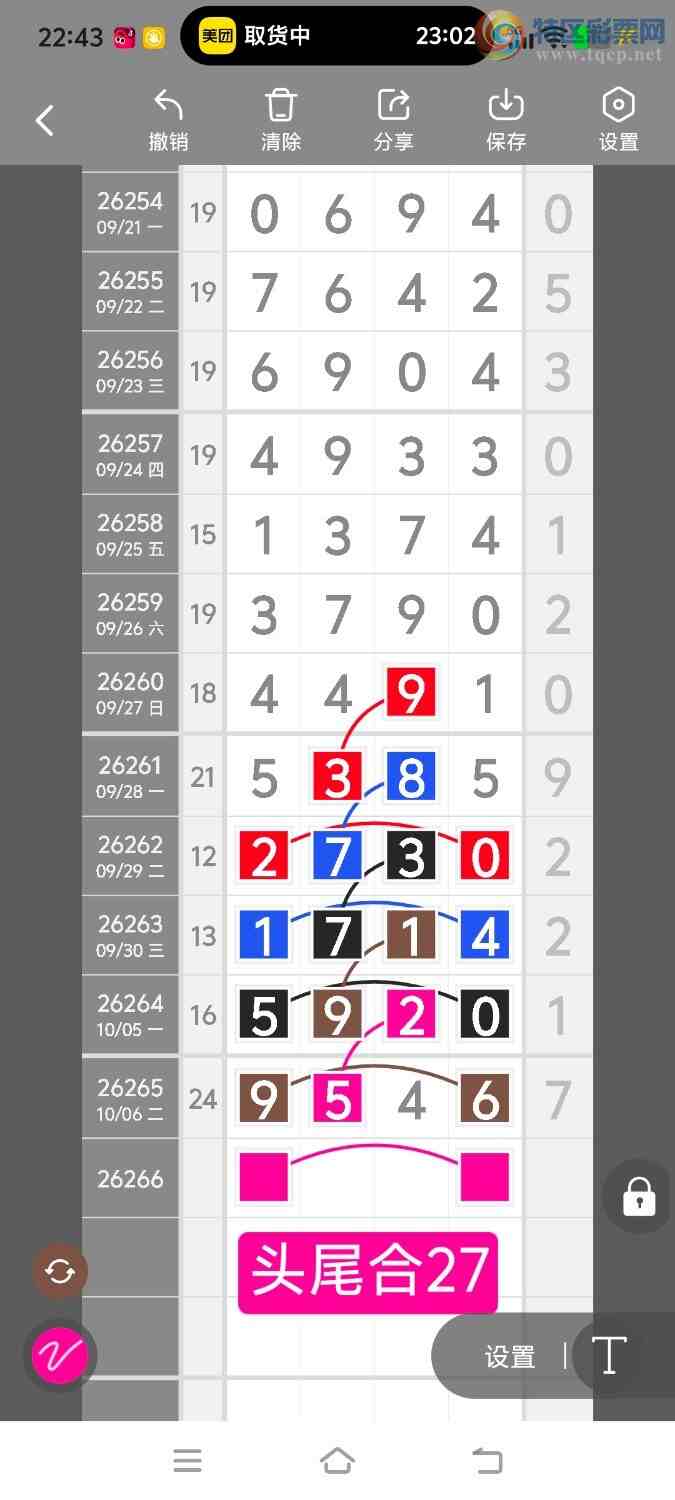This screenshot has width=675, height=1500.
Task: Tap the padlock lock button
Action: click(x=639, y=1196)
